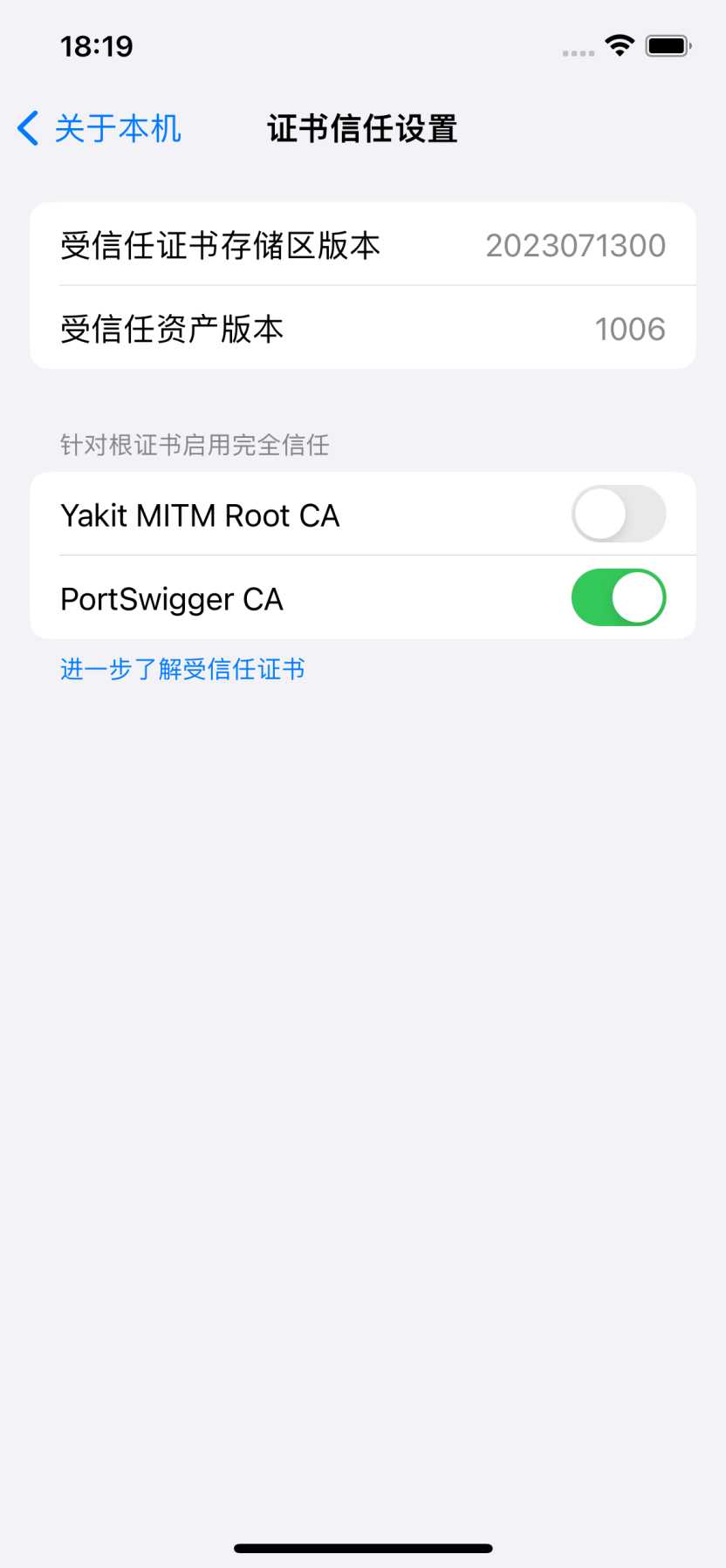The height and width of the screenshot is (1568, 726).
Task: Tap the Yakit MITM Root CA label
Action: point(200,515)
